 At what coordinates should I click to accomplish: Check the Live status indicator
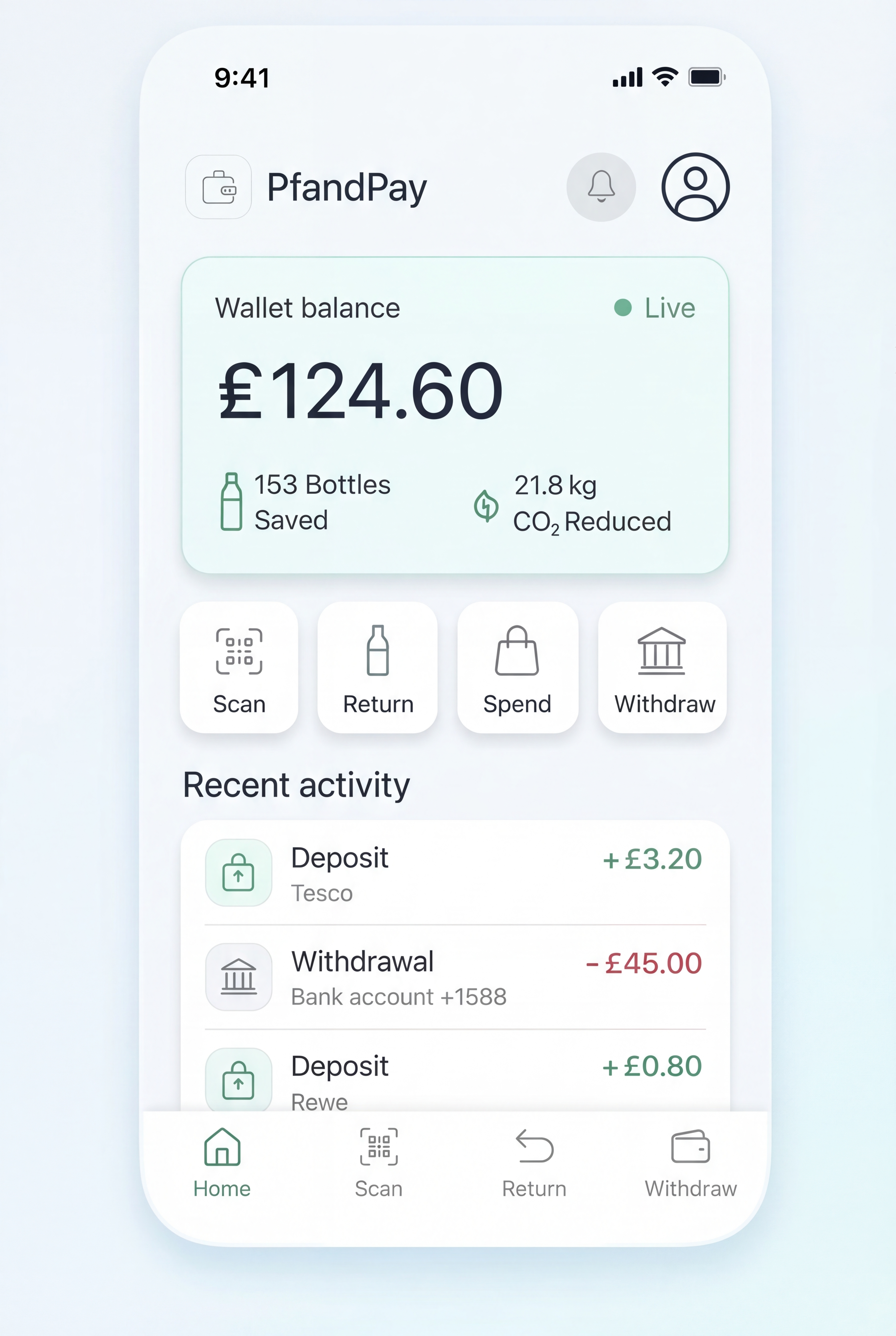[654, 308]
